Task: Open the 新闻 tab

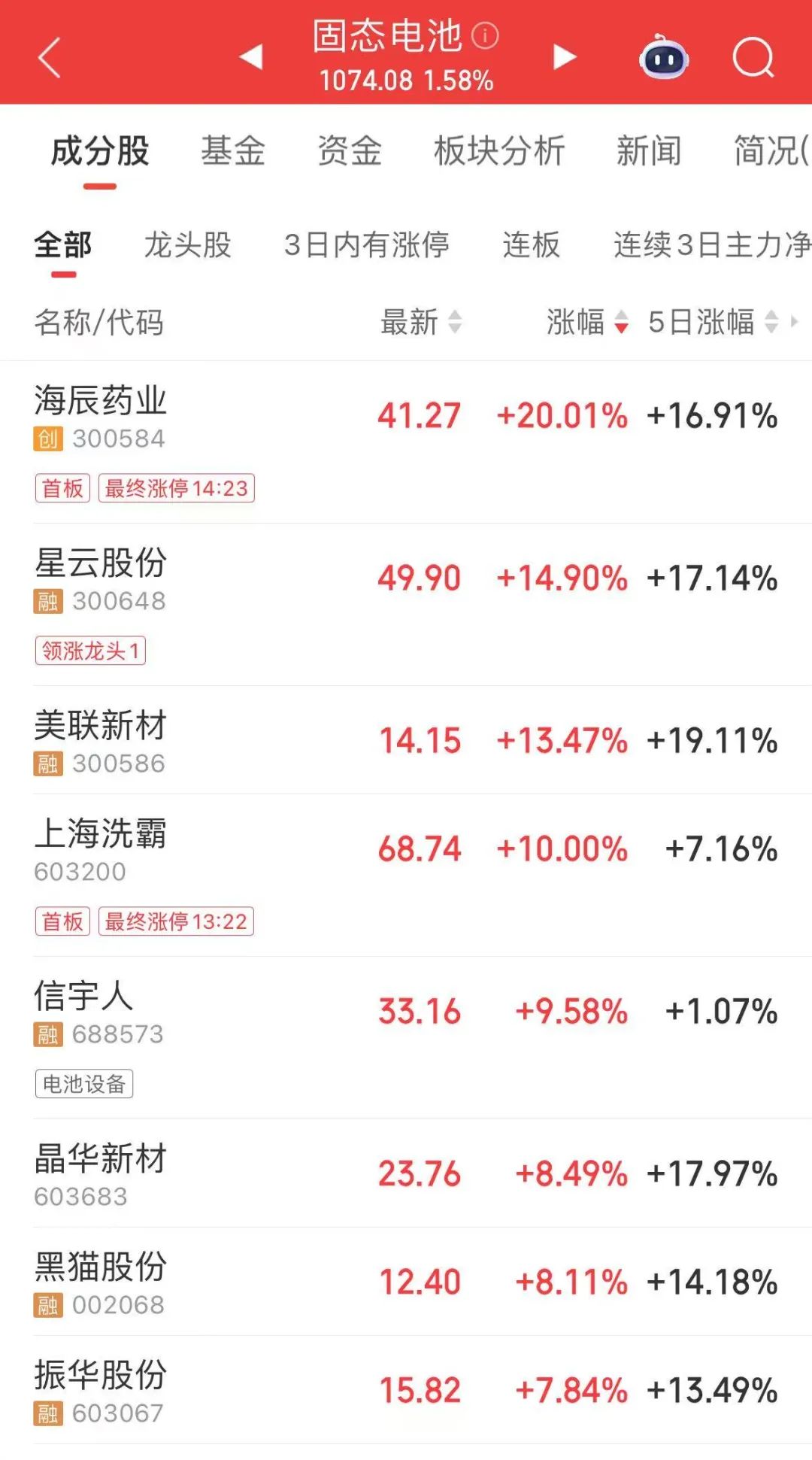Action: [649, 150]
